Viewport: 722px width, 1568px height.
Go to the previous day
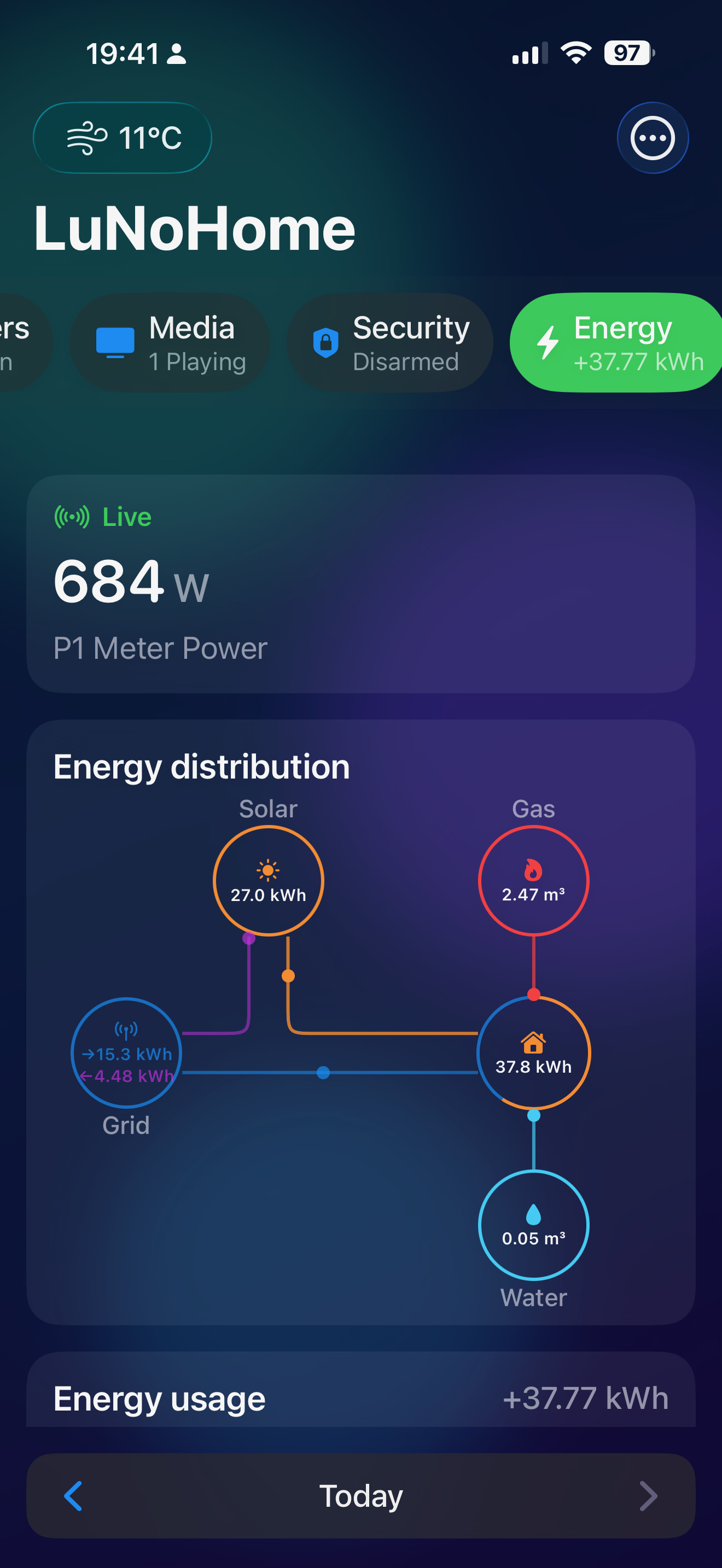tap(73, 1496)
